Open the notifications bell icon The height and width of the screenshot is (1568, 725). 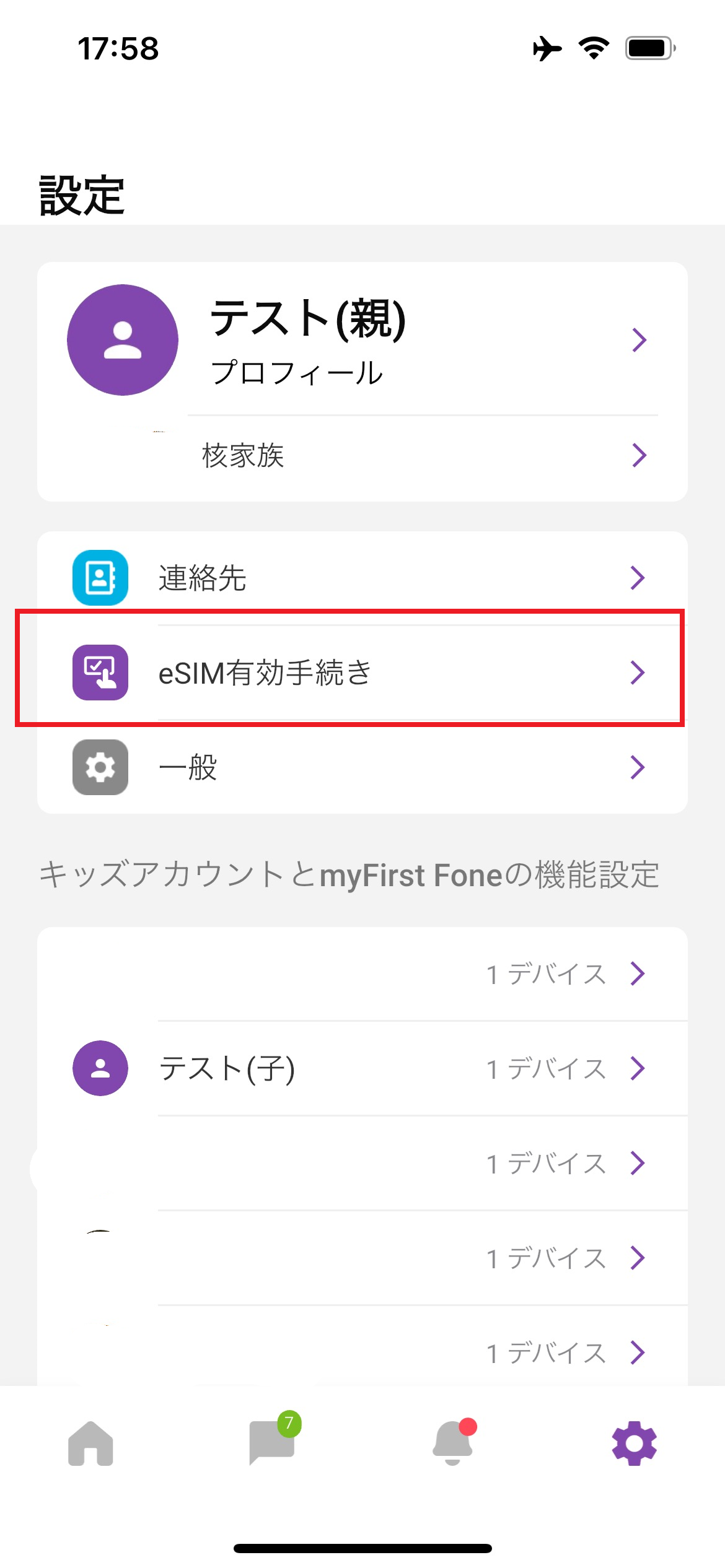[x=452, y=1443]
